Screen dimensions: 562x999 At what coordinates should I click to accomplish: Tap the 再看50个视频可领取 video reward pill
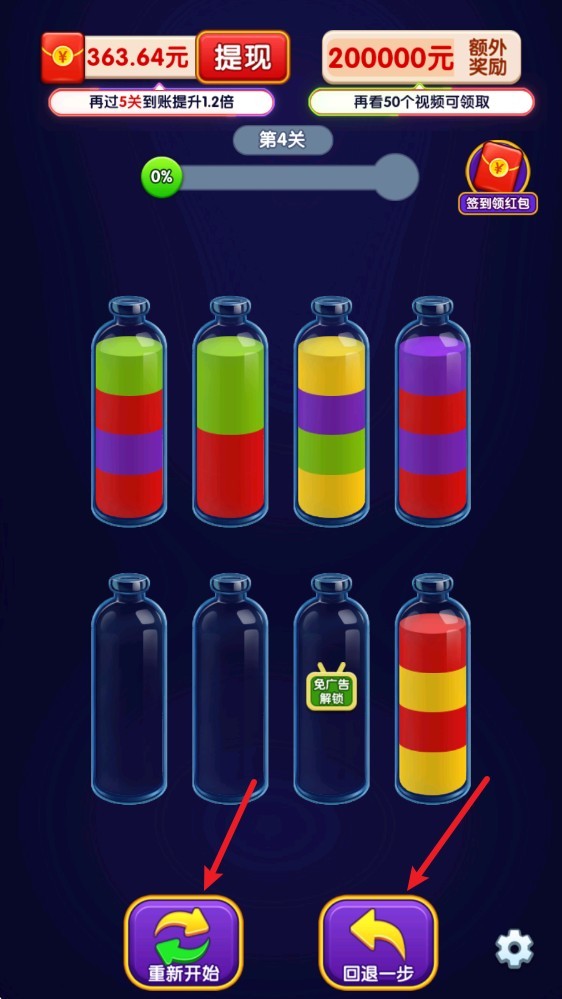pyautogui.click(x=422, y=102)
